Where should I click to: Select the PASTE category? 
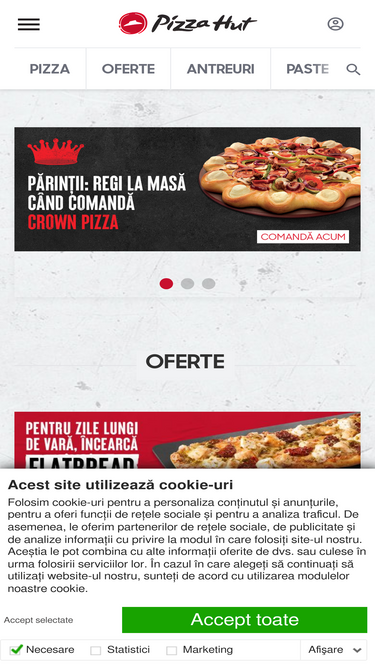tap(307, 69)
